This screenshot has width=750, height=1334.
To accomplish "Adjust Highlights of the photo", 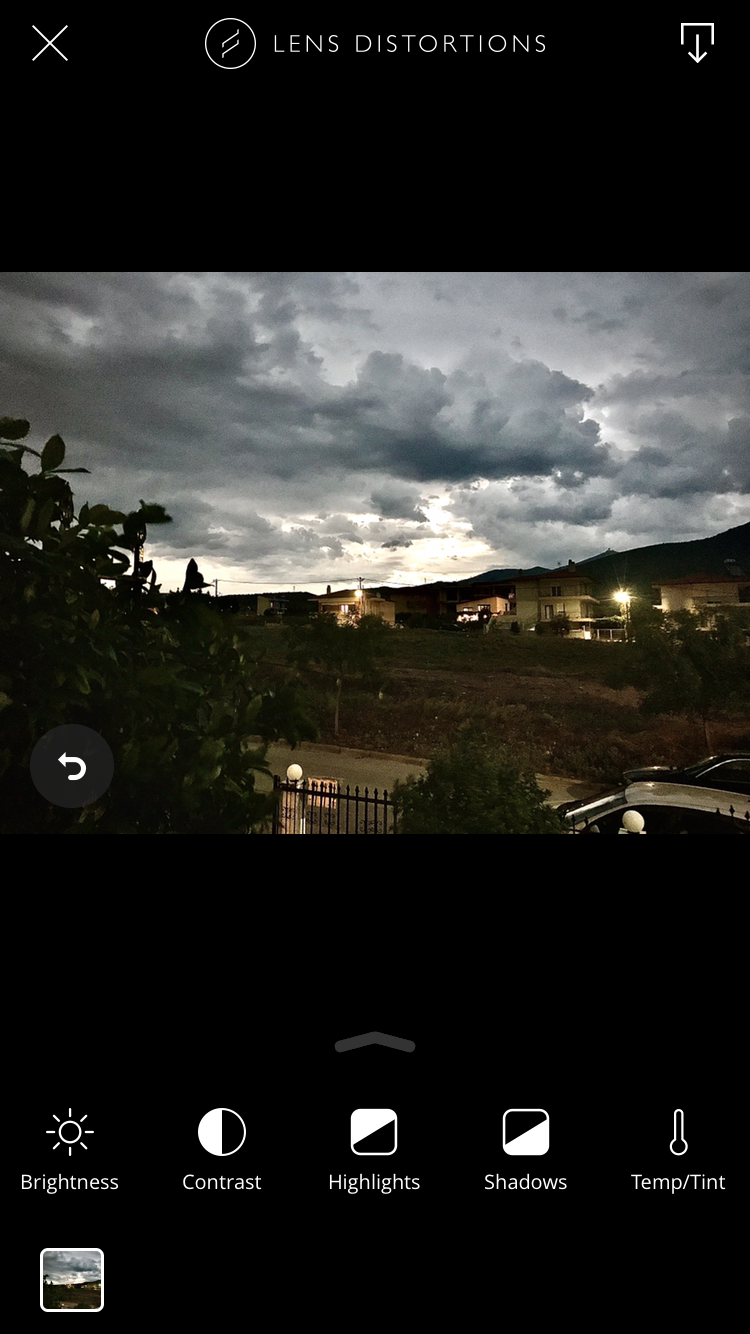I will coord(374,1149).
